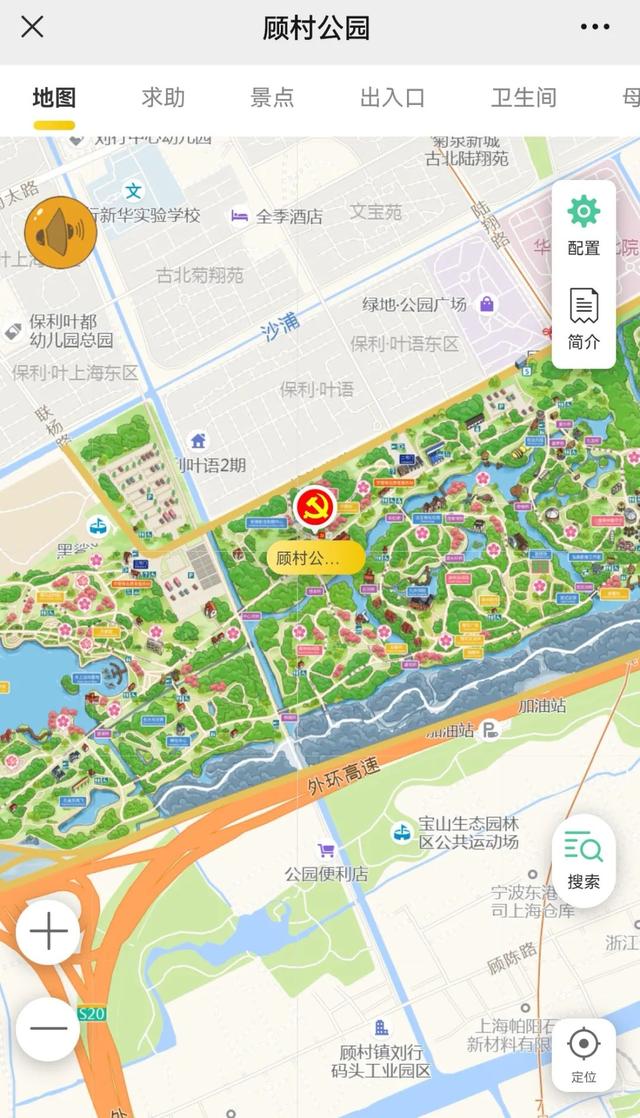This screenshot has width=640, height=1118.
Task: Tap the red party emblem map marker
Action: pyautogui.click(x=316, y=508)
